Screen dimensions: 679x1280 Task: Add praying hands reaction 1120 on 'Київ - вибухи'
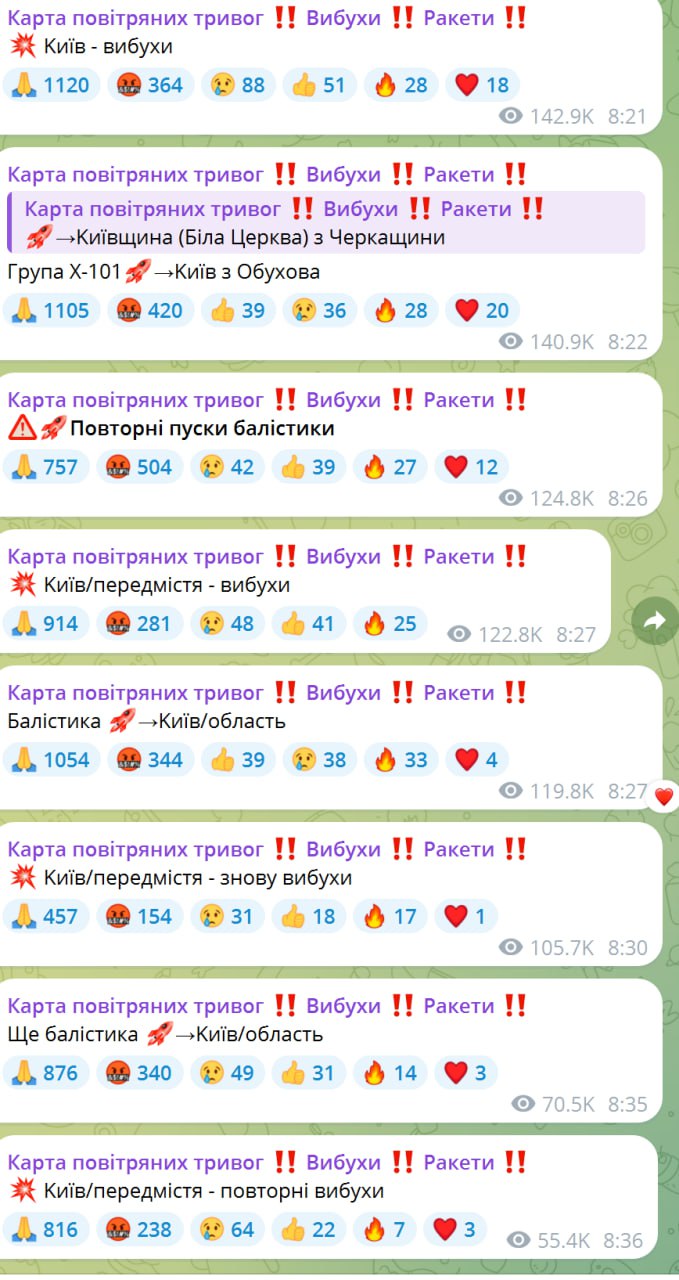click(50, 85)
